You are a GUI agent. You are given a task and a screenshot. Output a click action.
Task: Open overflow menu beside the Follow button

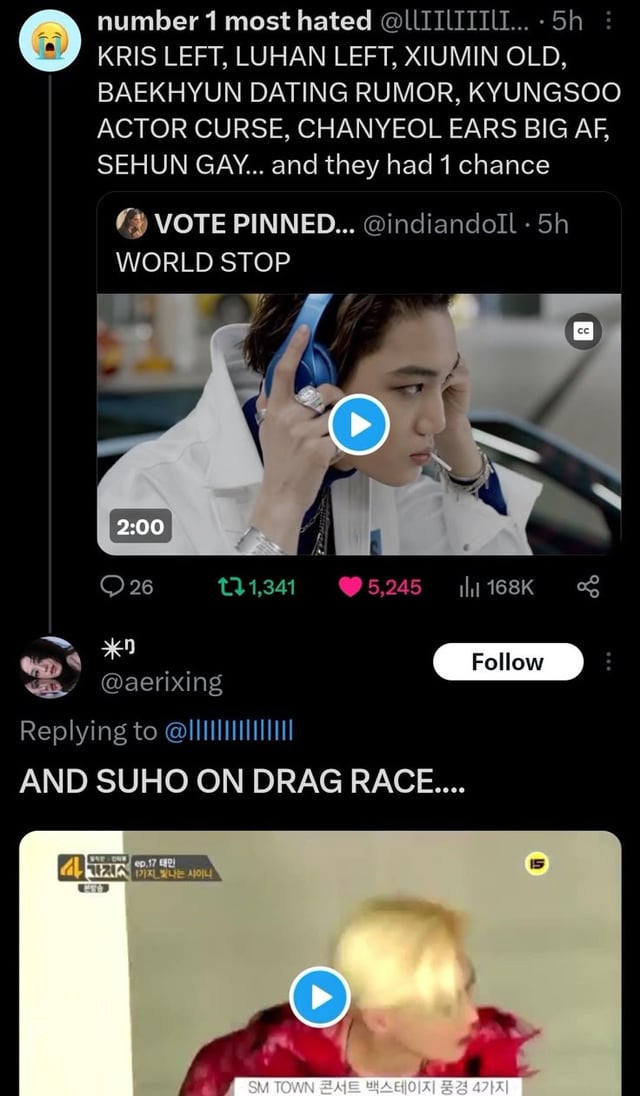point(609,661)
